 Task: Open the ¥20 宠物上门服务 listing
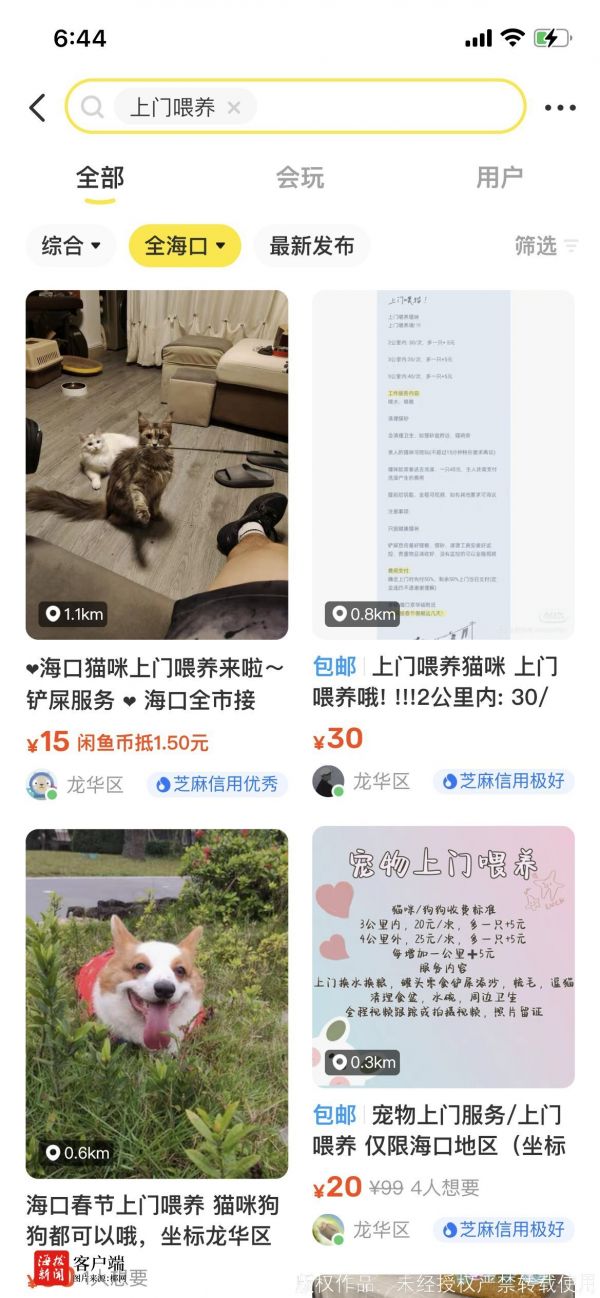coord(443,957)
